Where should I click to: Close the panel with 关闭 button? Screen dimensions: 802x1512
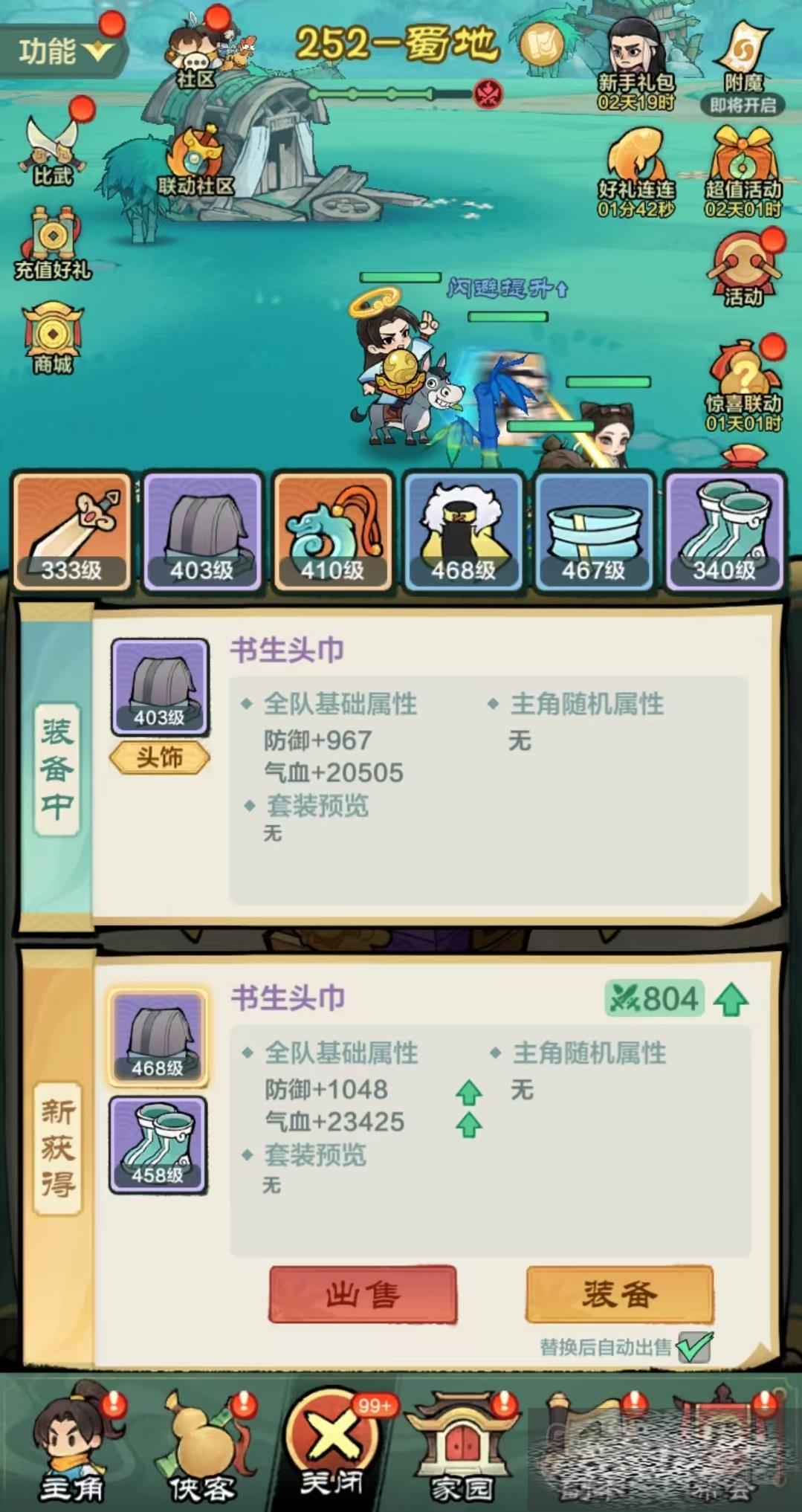tap(332, 1442)
